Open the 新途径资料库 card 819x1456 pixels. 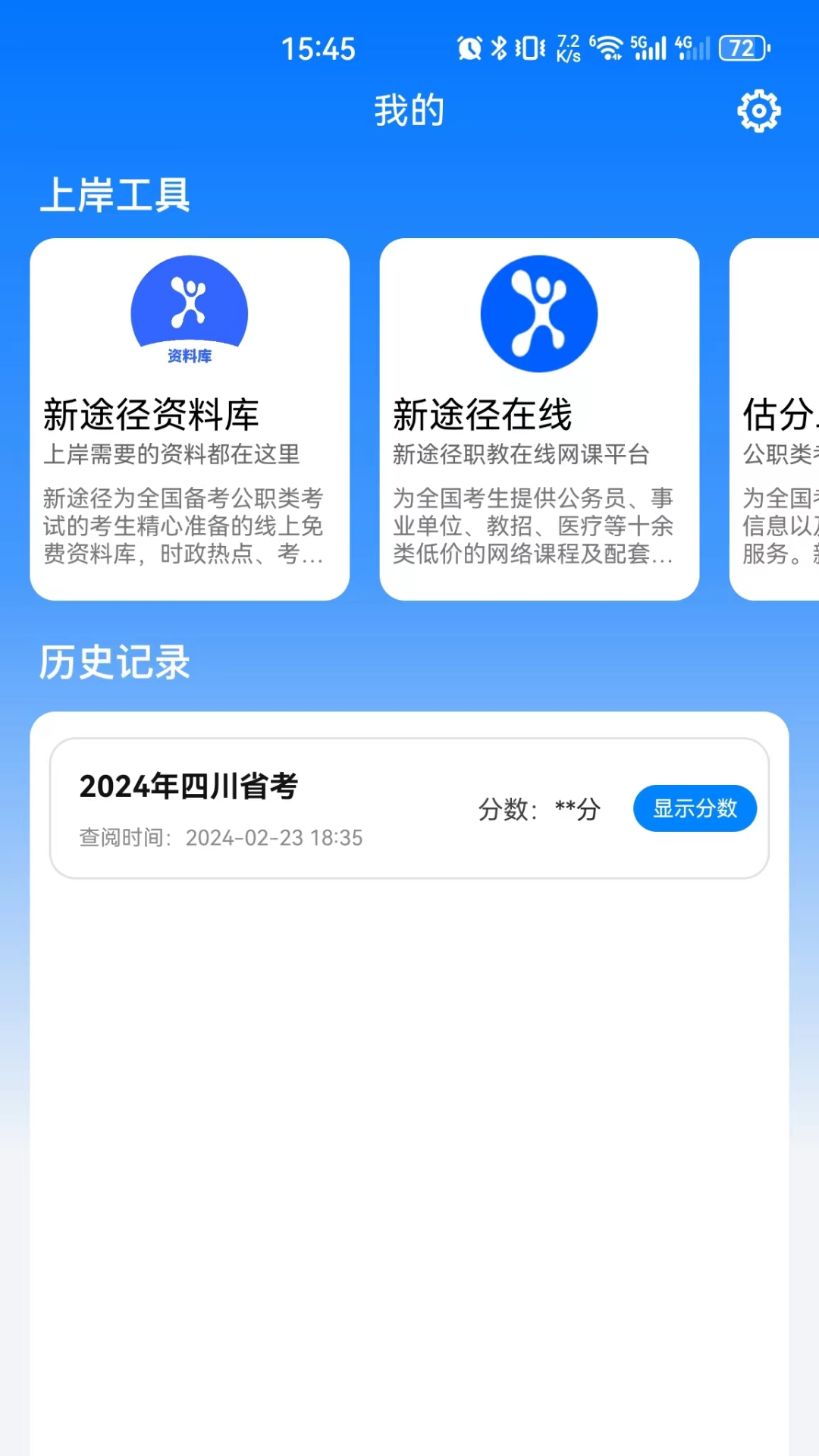click(x=190, y=419)
